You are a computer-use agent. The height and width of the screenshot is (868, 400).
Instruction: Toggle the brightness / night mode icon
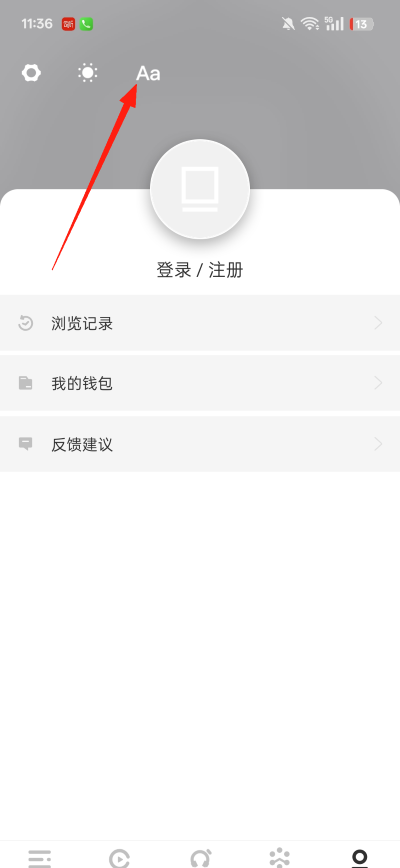(87, 73)
